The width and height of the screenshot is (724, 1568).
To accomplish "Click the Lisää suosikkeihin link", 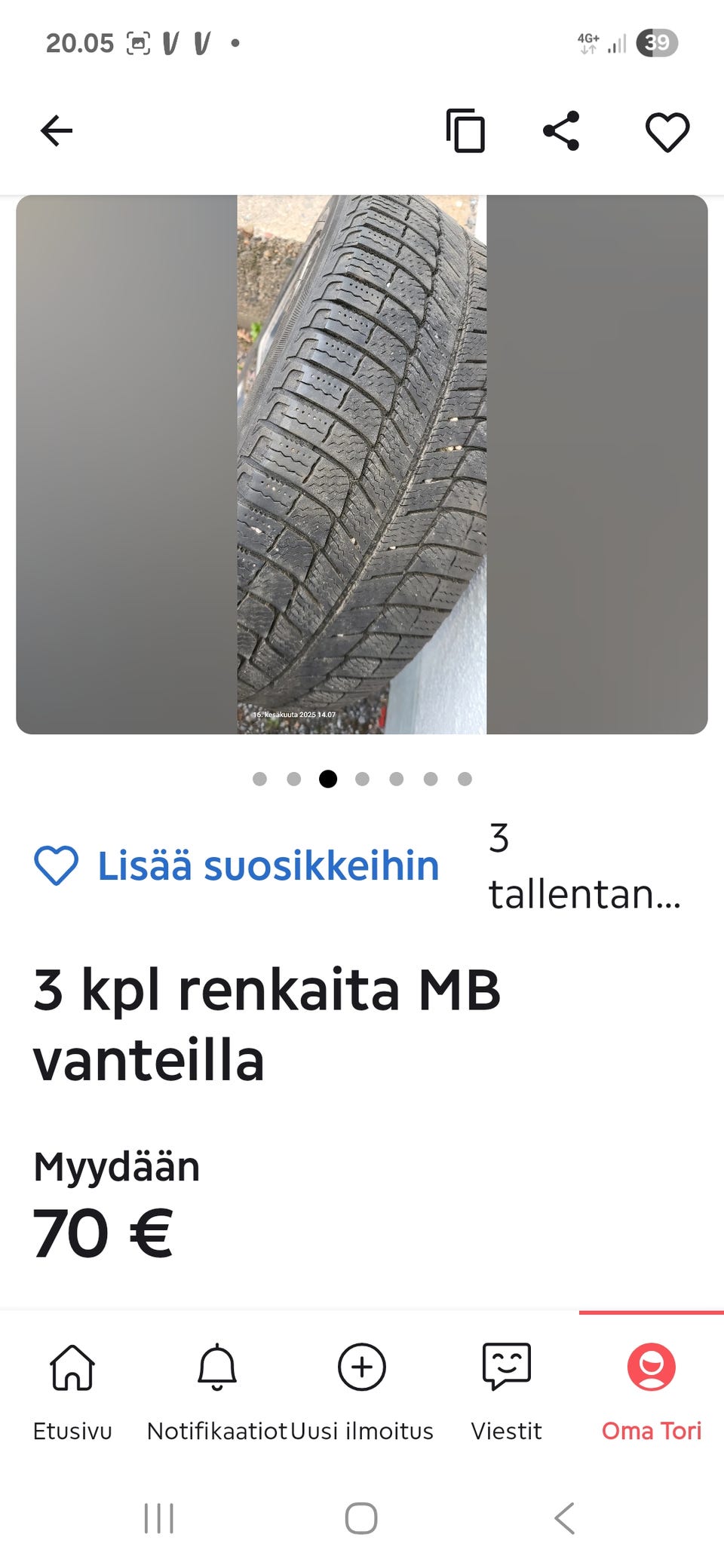I will pos(268,865).
